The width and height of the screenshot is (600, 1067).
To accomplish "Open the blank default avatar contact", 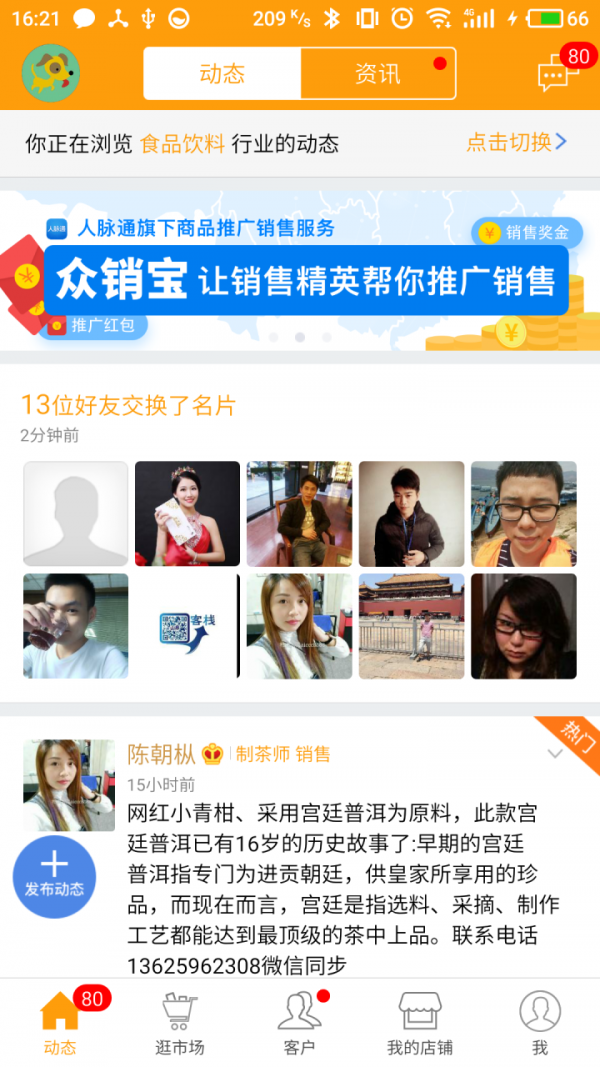I will [x=76, y=514].
